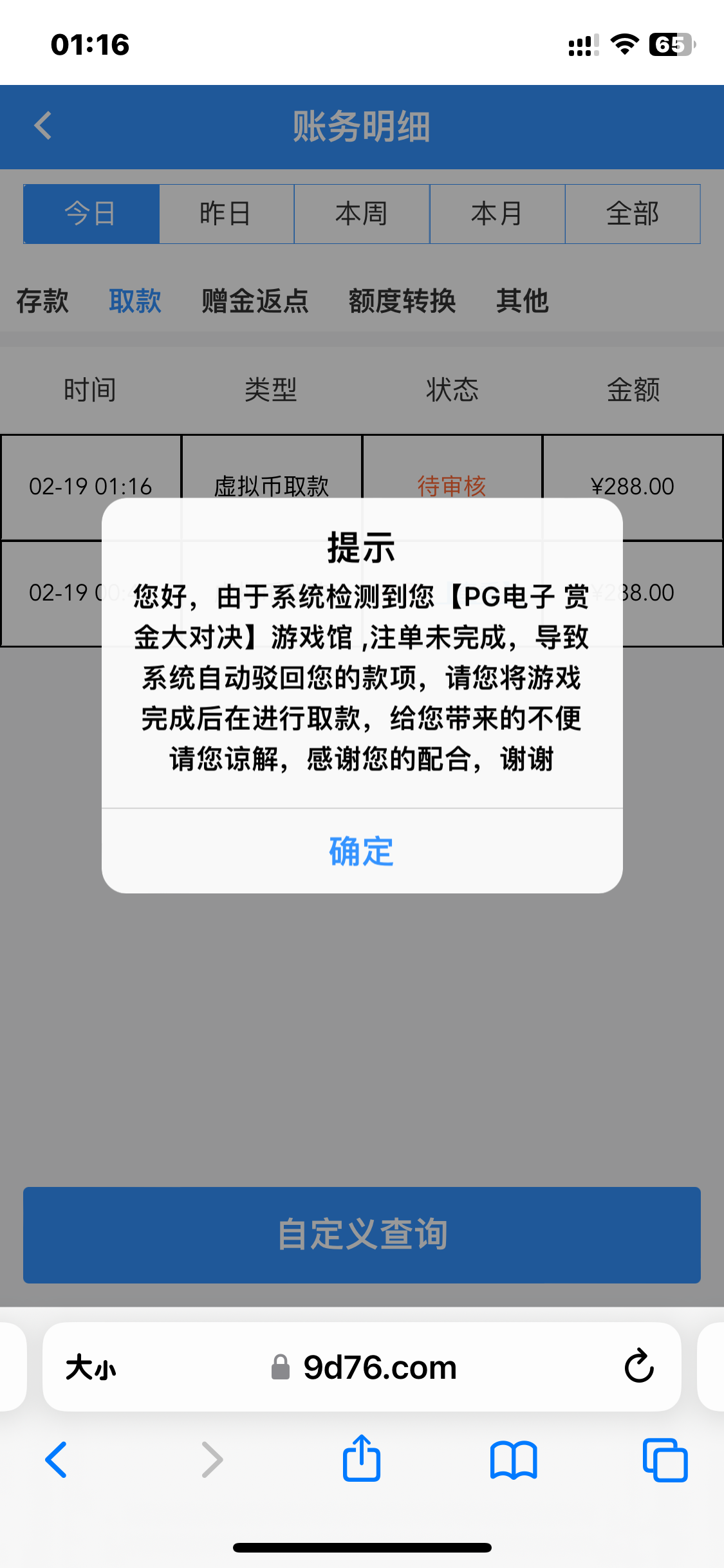Reload the 9d76.com page
This screenshot has height=1568, width=724.
tap(639, 1366)
